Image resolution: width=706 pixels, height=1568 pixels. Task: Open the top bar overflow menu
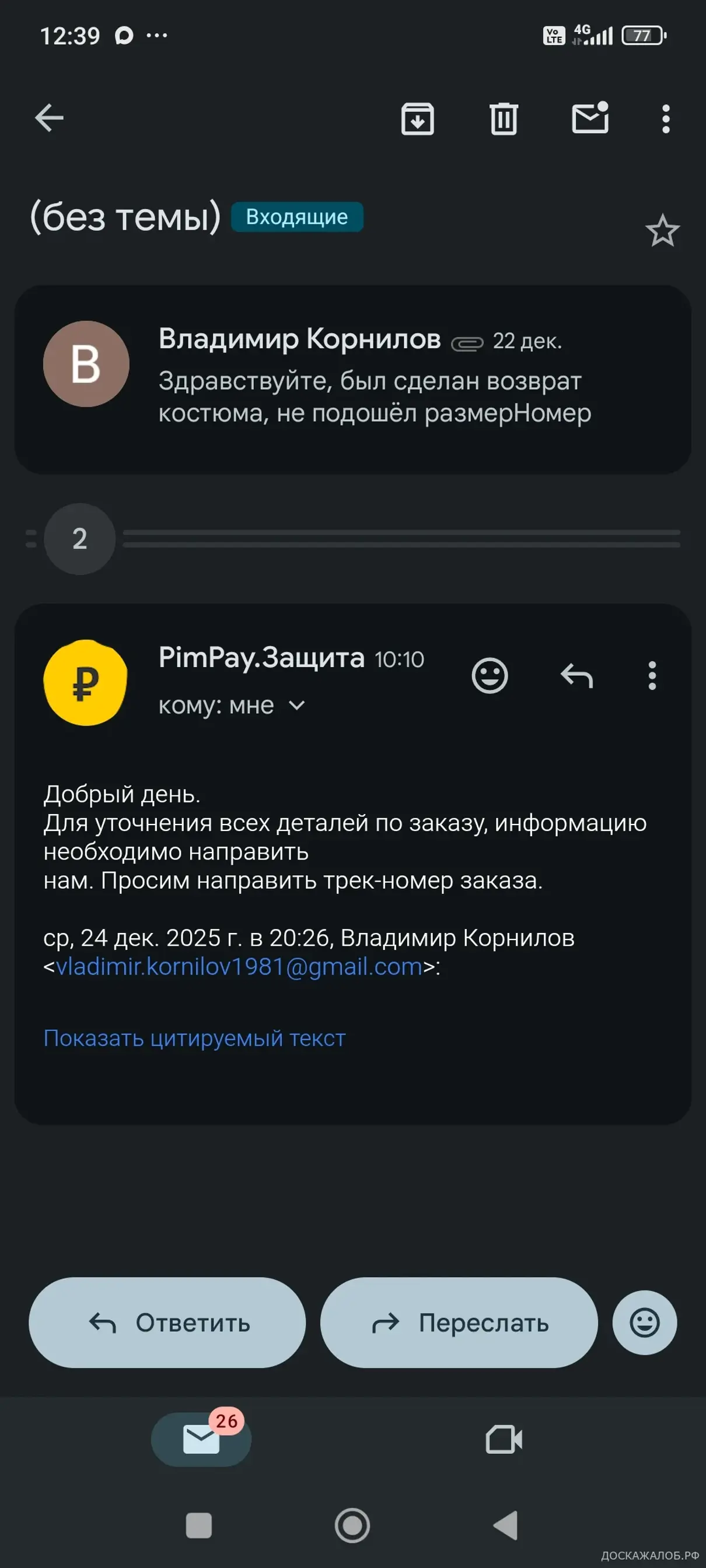pos(666,119)
